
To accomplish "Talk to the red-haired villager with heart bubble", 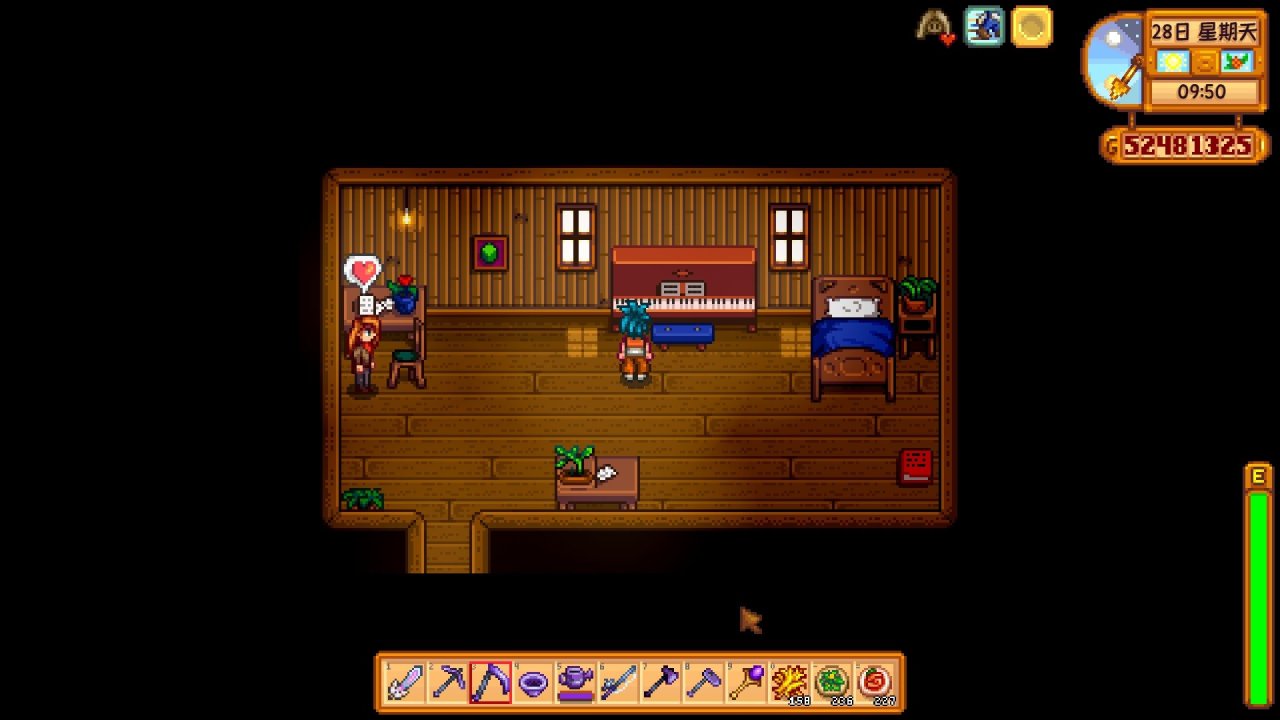I will click(x=362, y=352).
